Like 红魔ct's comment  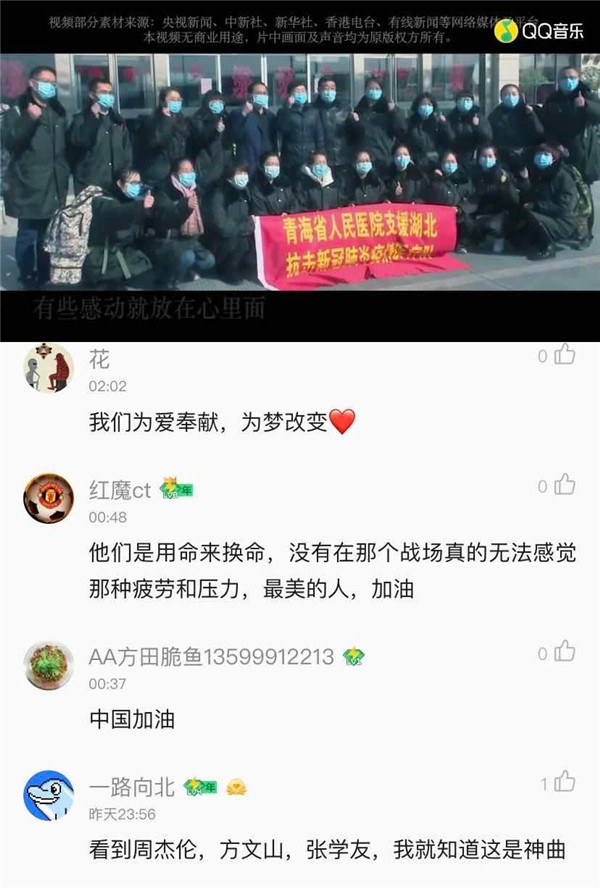pyautogui.click(x=566, y=485)
